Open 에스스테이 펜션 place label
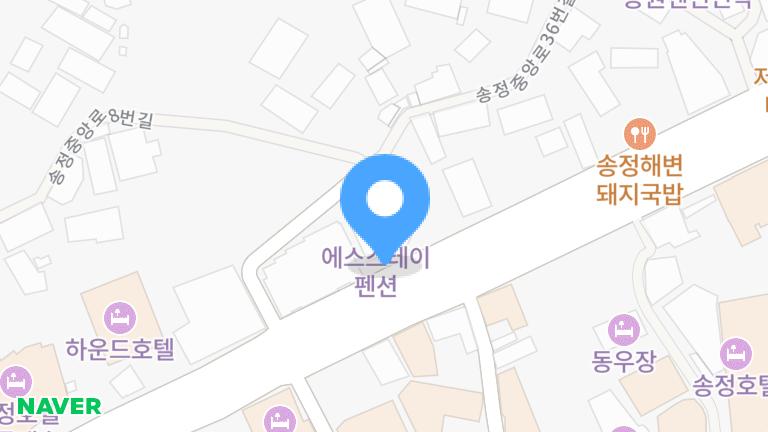Screen dimensions: 768x432 point(376,273)
